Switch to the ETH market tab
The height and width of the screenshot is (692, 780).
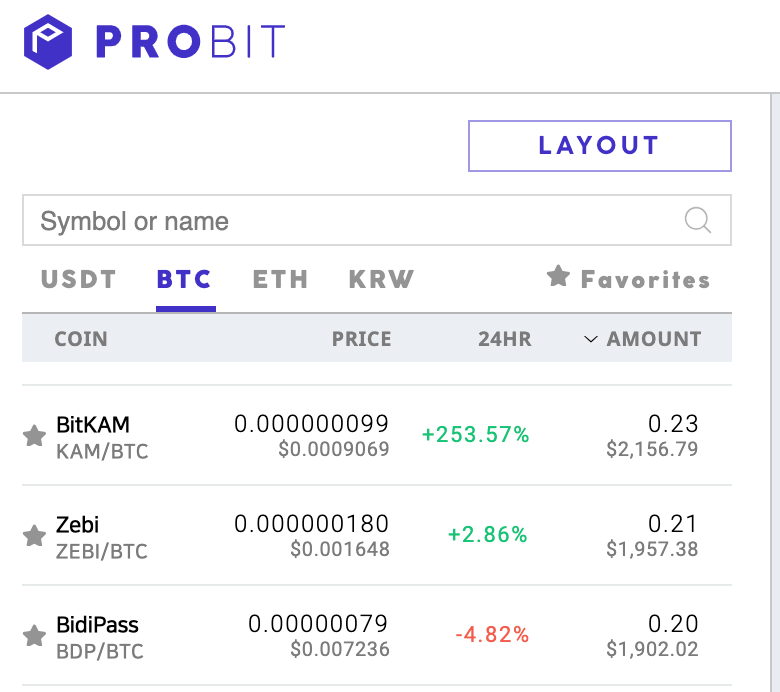tap(280, 280)
